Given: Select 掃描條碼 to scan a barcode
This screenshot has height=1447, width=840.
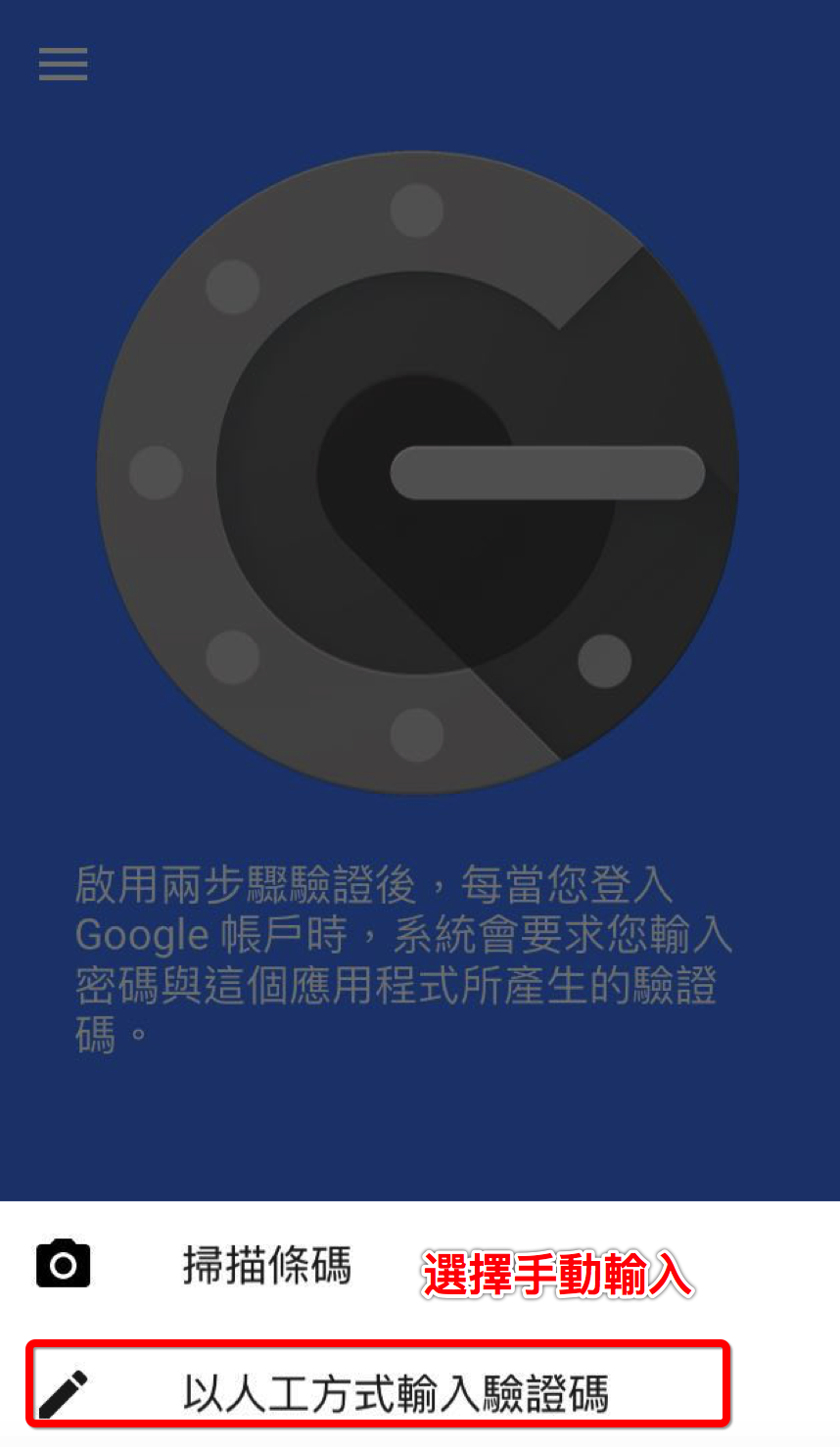Looking at the screenshot, I should click(266, 1265).
